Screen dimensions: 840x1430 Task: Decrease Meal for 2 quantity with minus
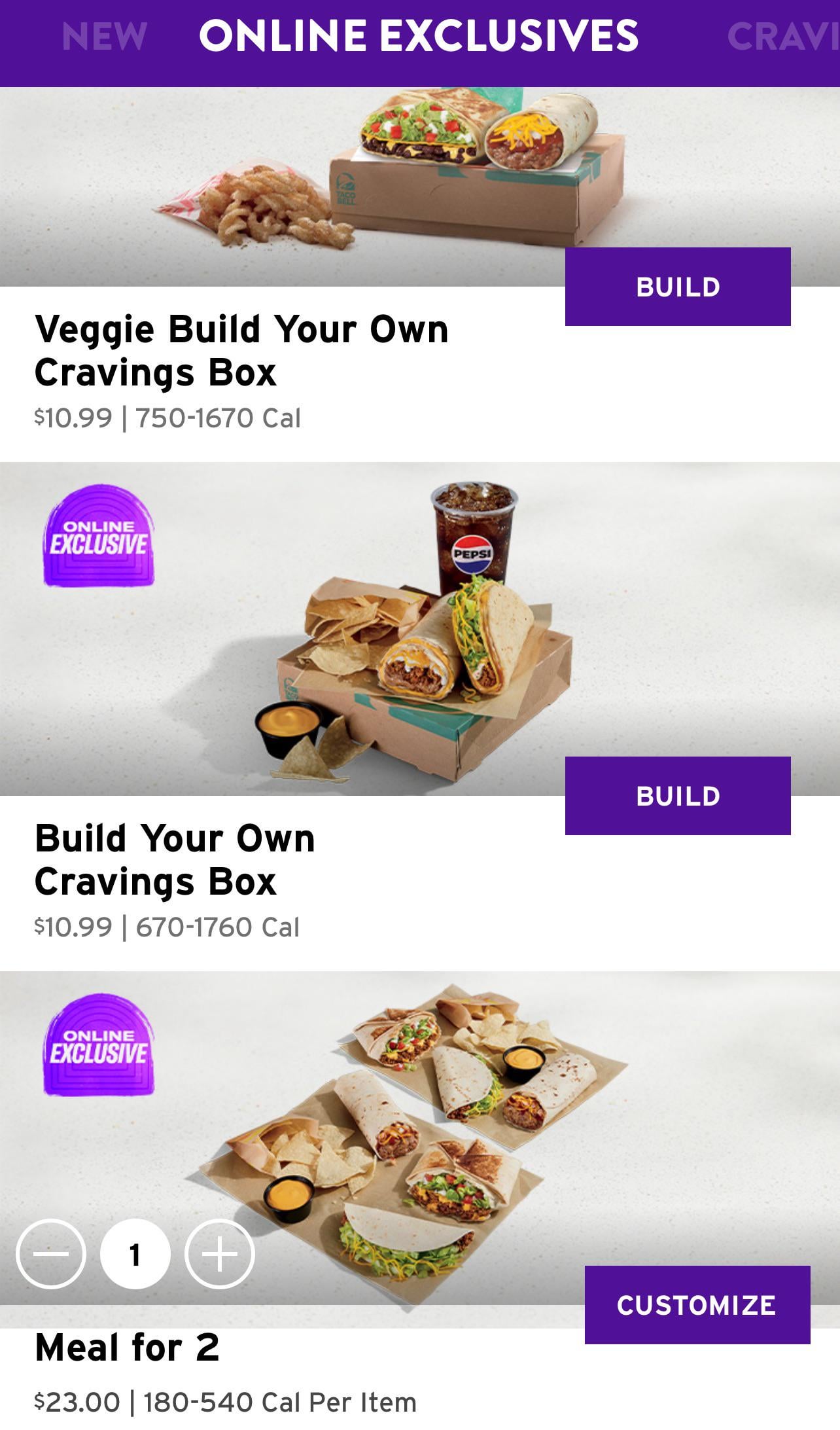51,1254
